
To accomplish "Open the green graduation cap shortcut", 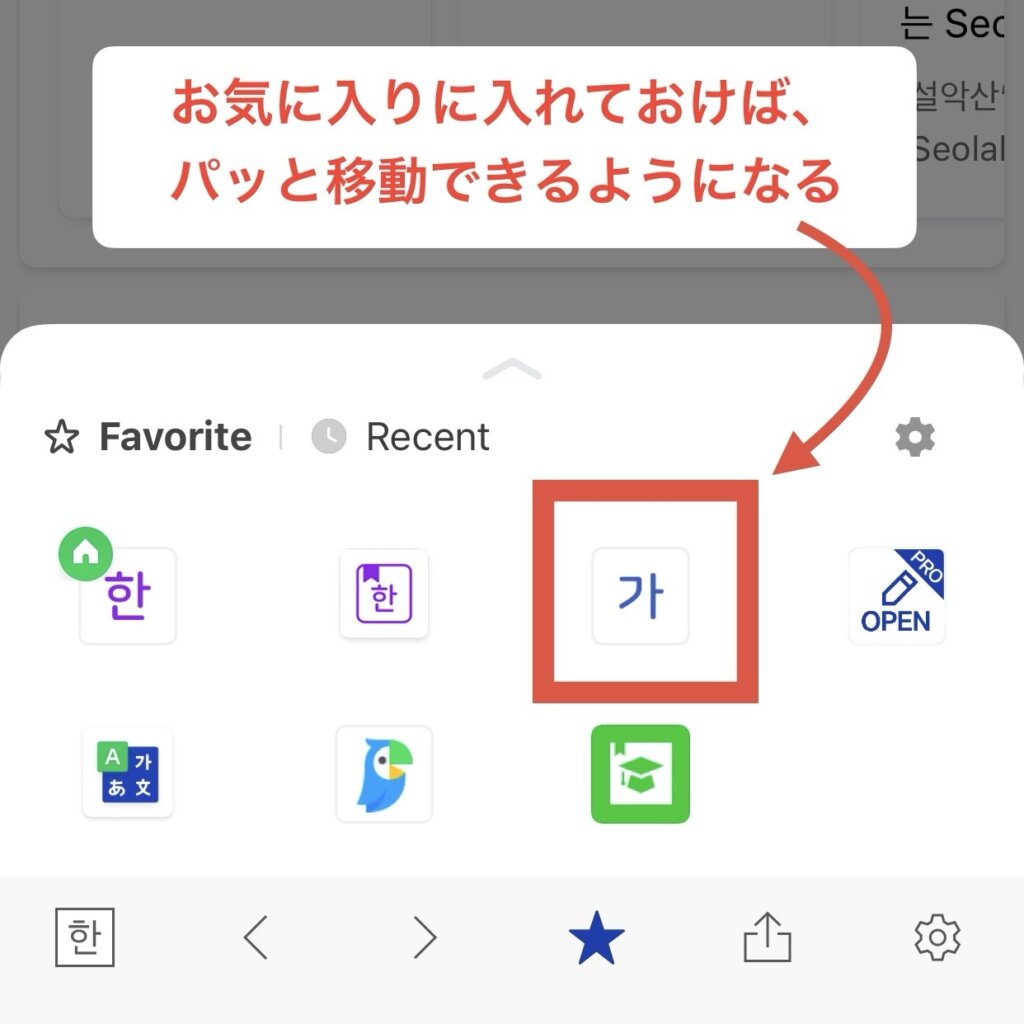I will point(640,773).
